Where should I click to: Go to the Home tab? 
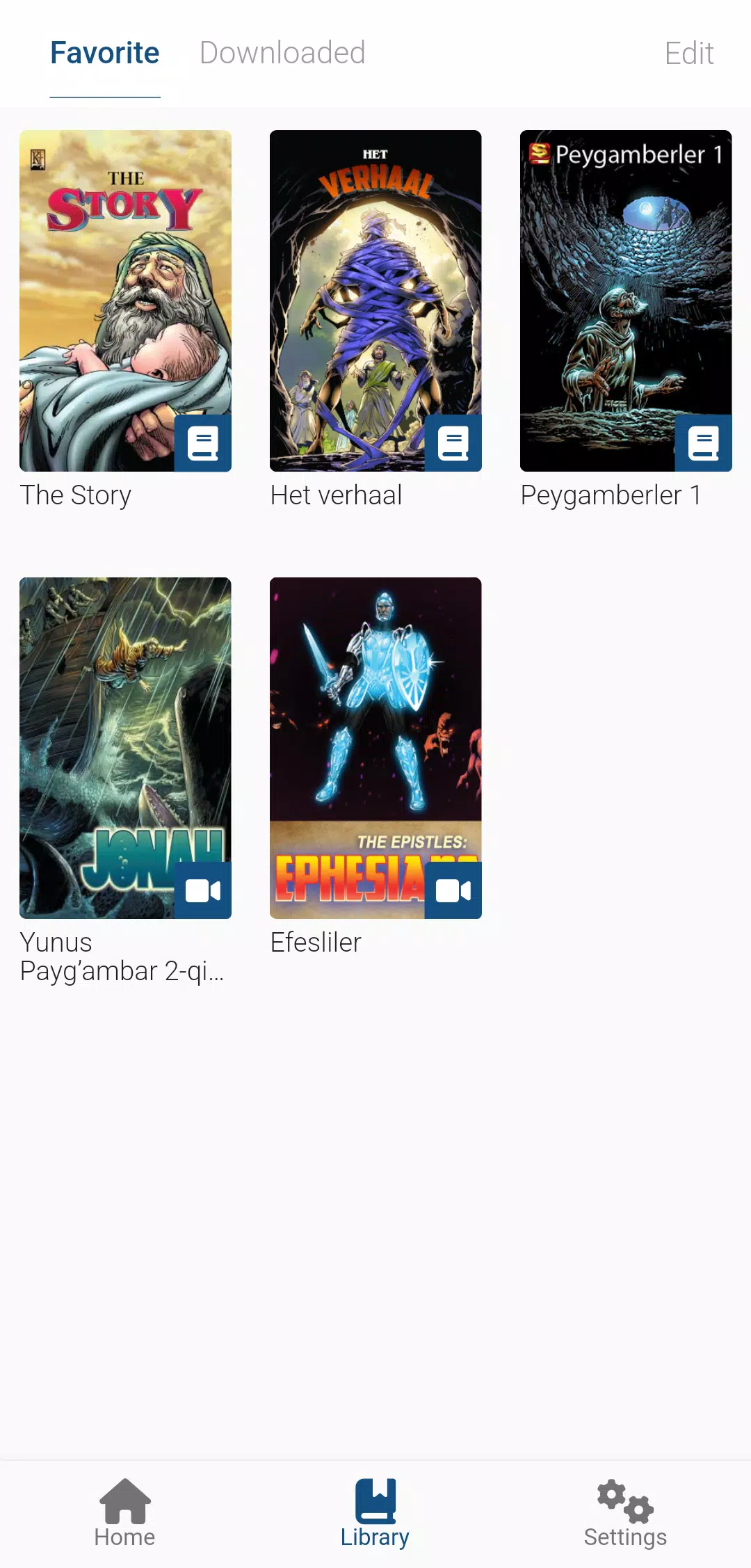point(124,1514)
